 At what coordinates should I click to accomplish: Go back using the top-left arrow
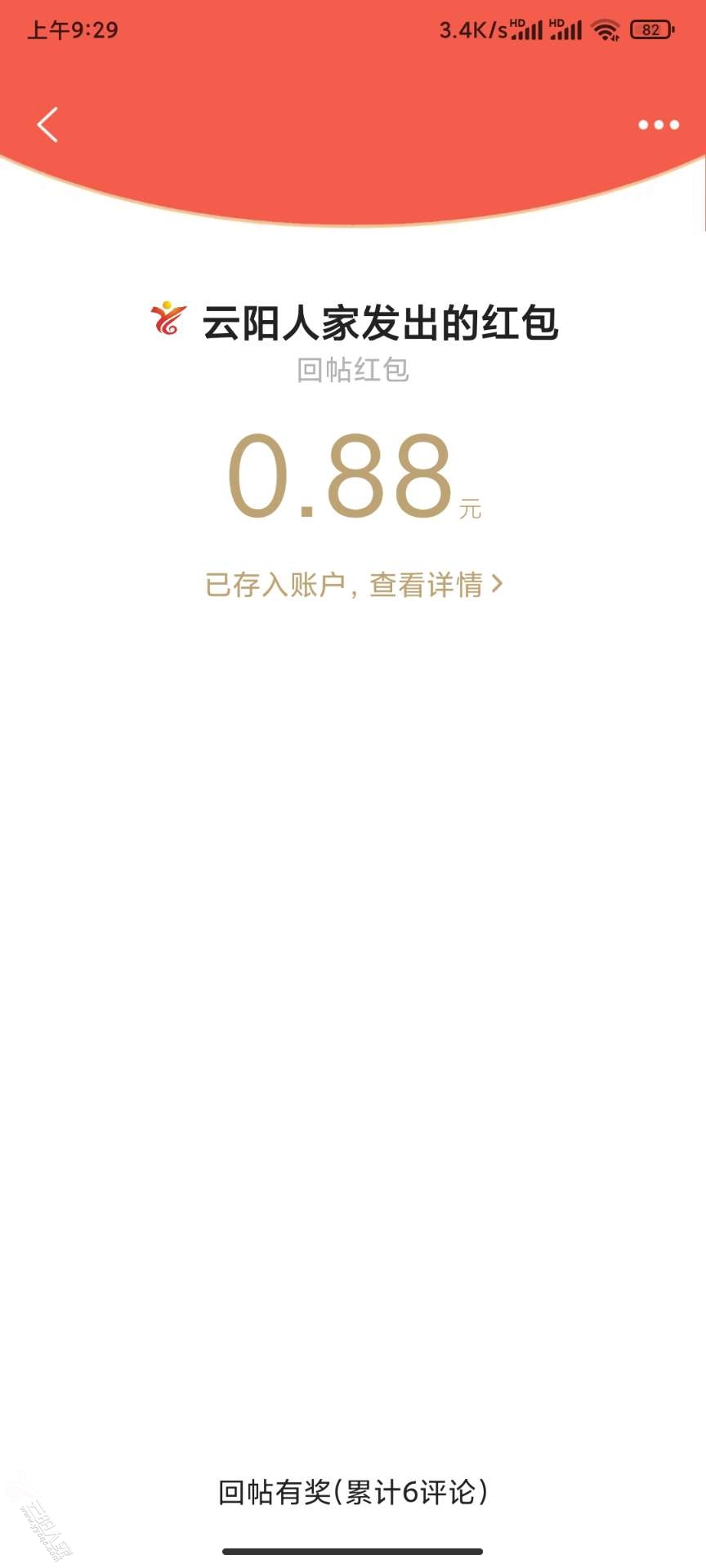(47, 125)
